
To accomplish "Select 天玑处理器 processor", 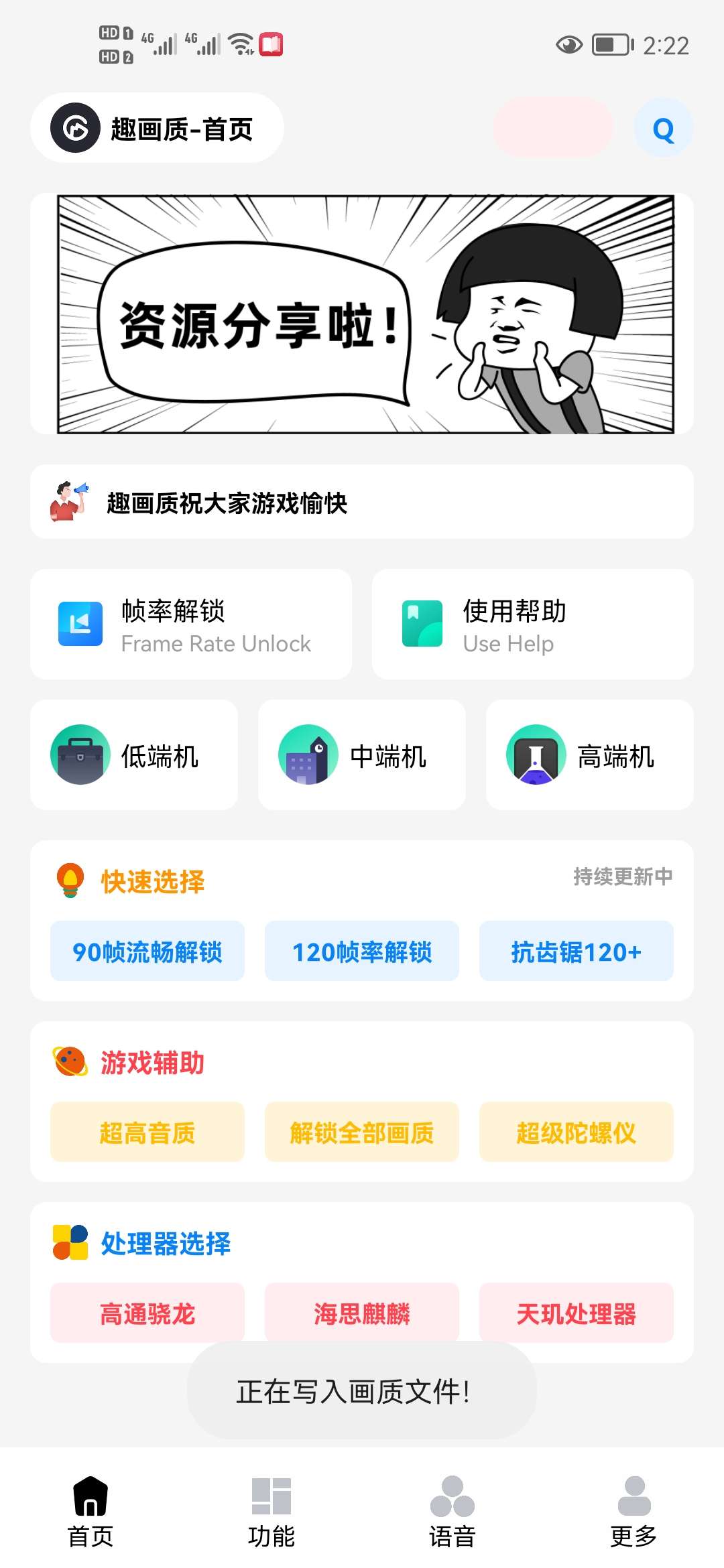I will click(x=576, y=1312).
